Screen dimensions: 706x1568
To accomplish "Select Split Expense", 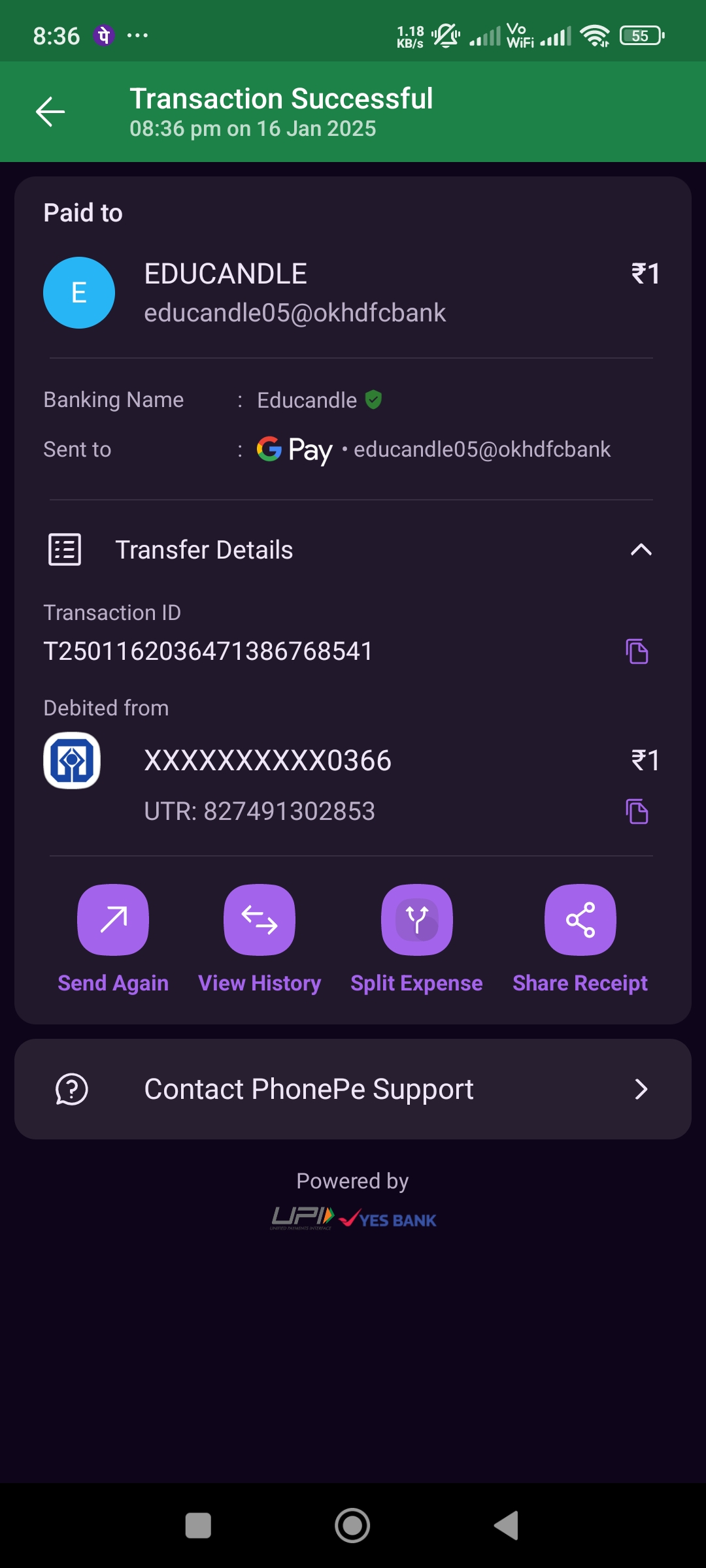I will pos(416,920).
